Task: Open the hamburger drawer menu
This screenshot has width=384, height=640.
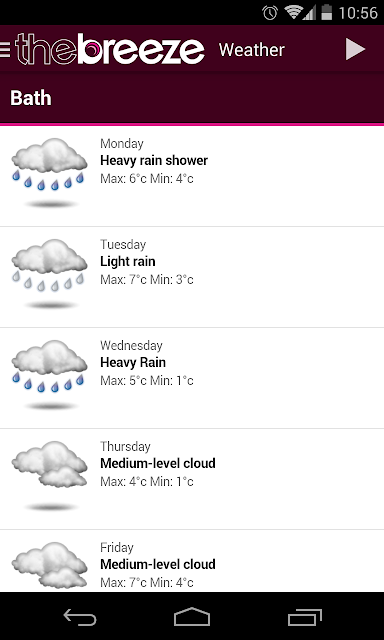Action: coord(5,50)
